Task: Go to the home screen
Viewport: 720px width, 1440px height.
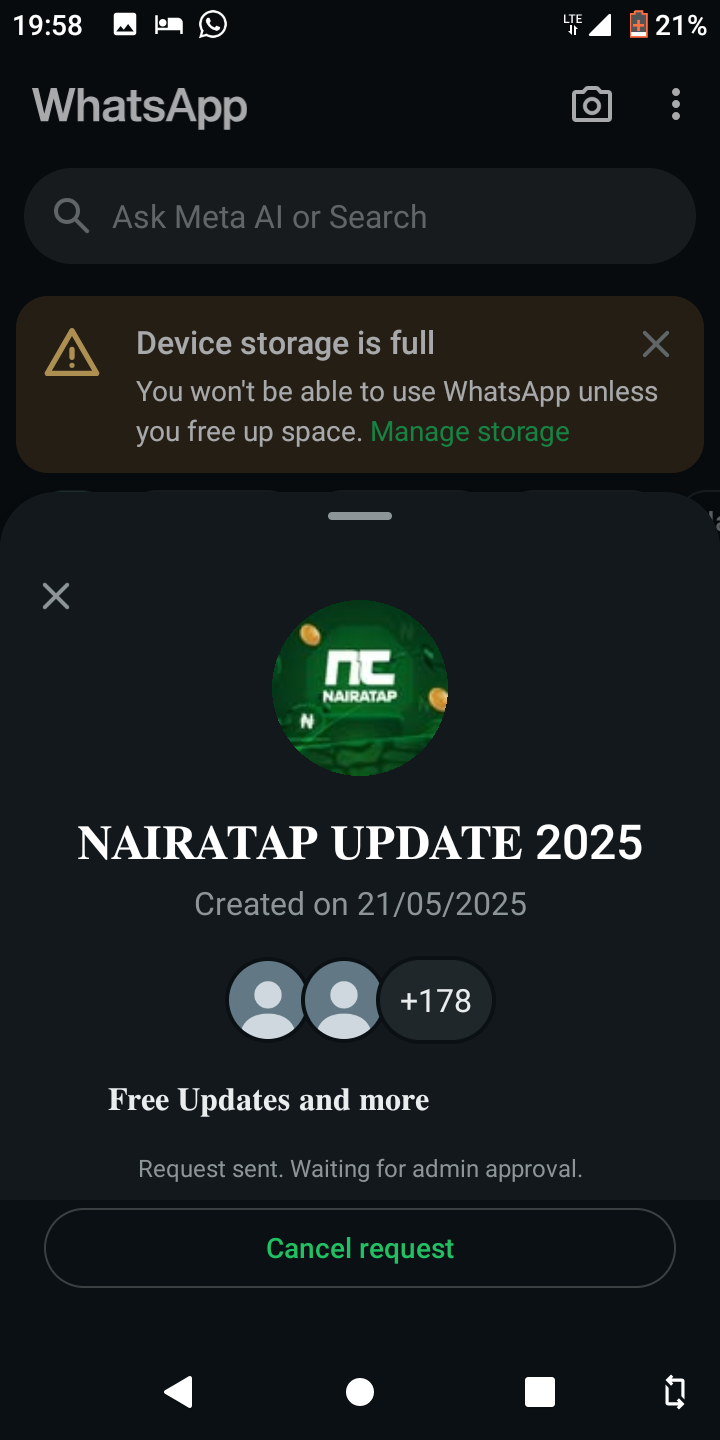Action: (x=360, y=1391)
